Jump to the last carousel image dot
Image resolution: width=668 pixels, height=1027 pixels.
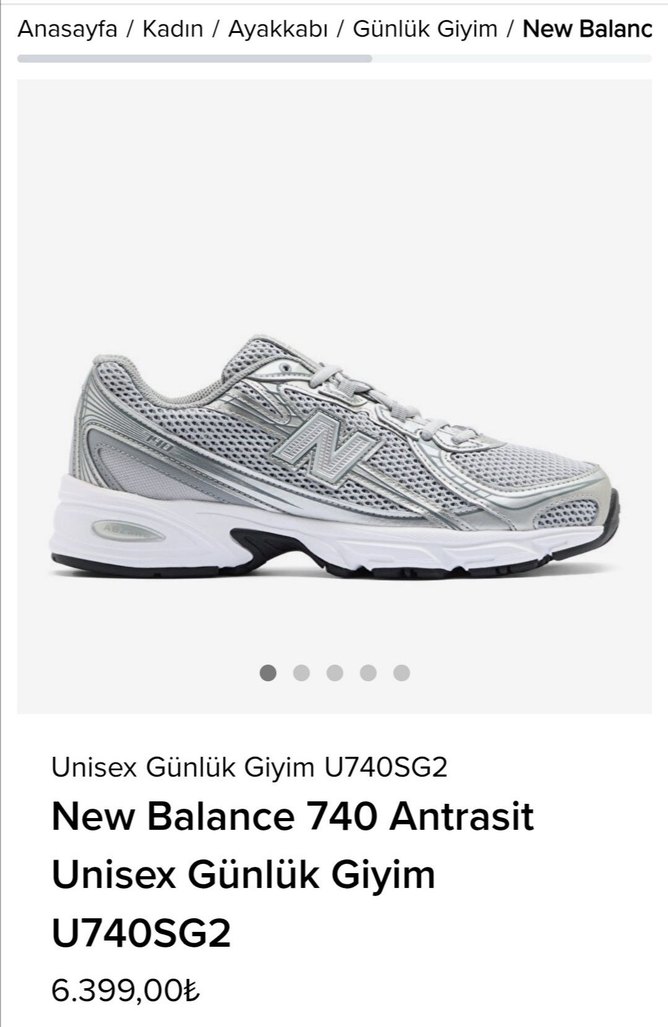(x=401, y=673)
